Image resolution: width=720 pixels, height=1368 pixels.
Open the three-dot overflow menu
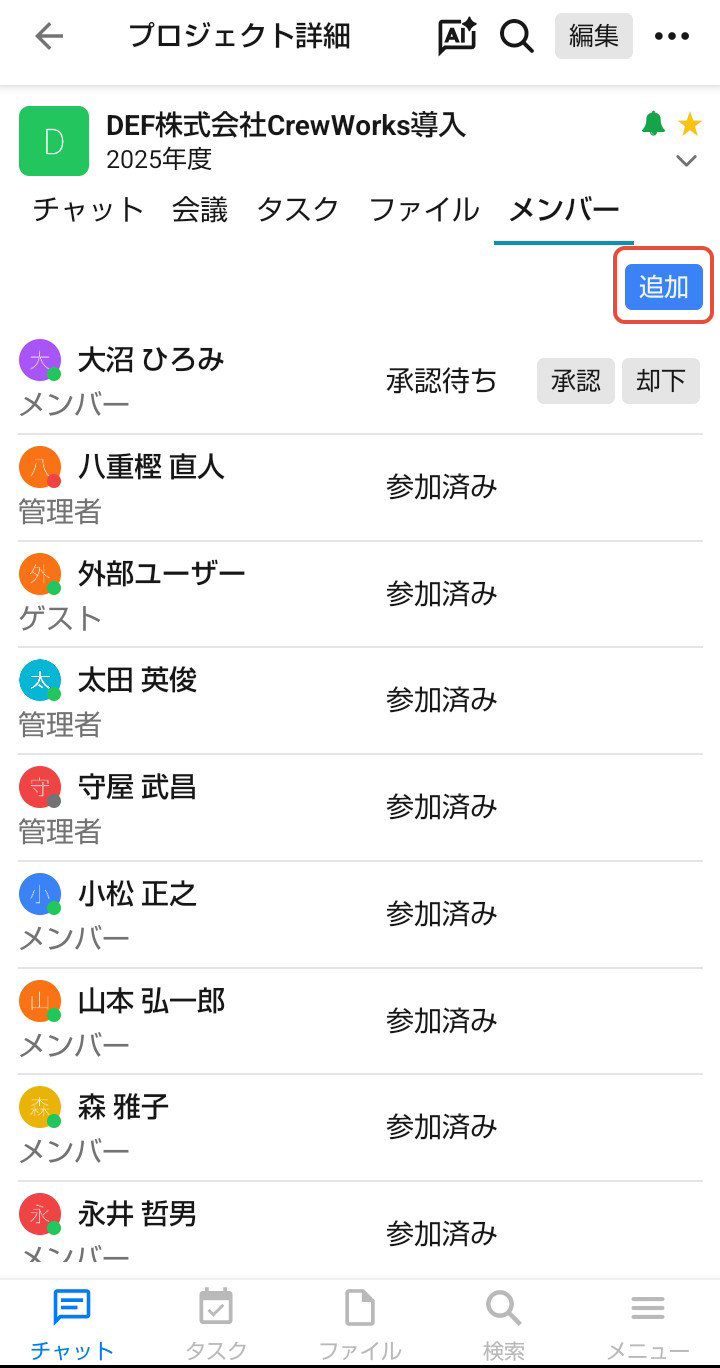[x=672, y=37]
